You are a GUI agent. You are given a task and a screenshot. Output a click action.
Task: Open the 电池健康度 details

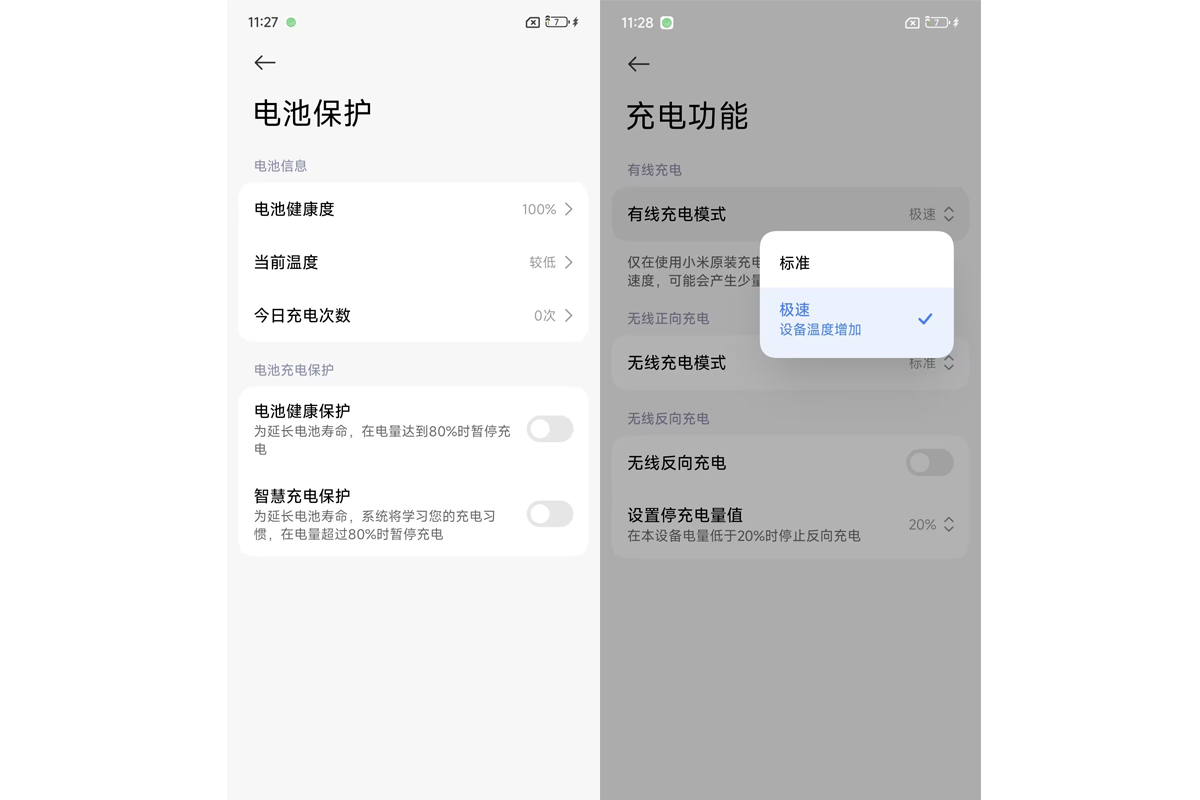pyautogui.click(x=413, y=209)
